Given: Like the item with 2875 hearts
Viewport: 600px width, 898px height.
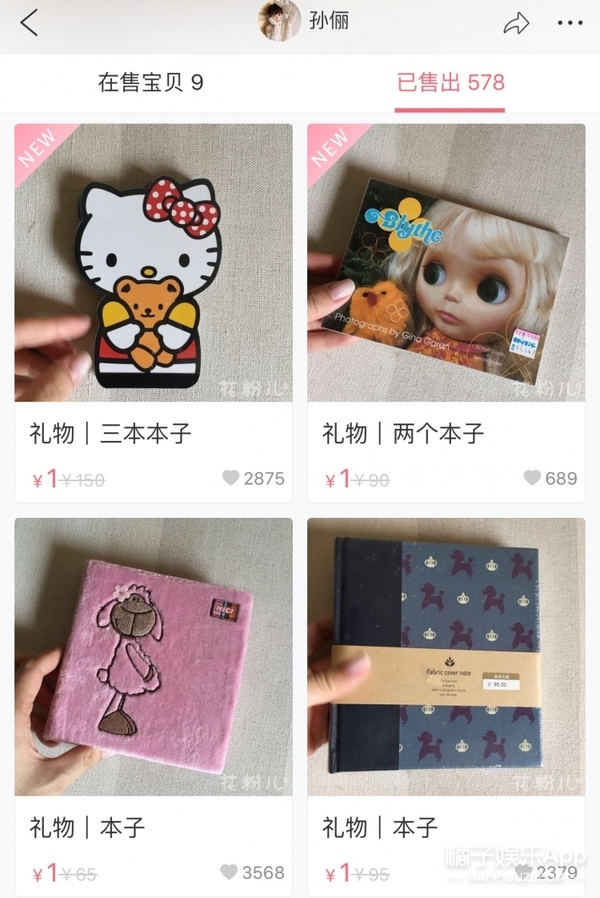Looking at the screenshot, I should click(231, 478).
